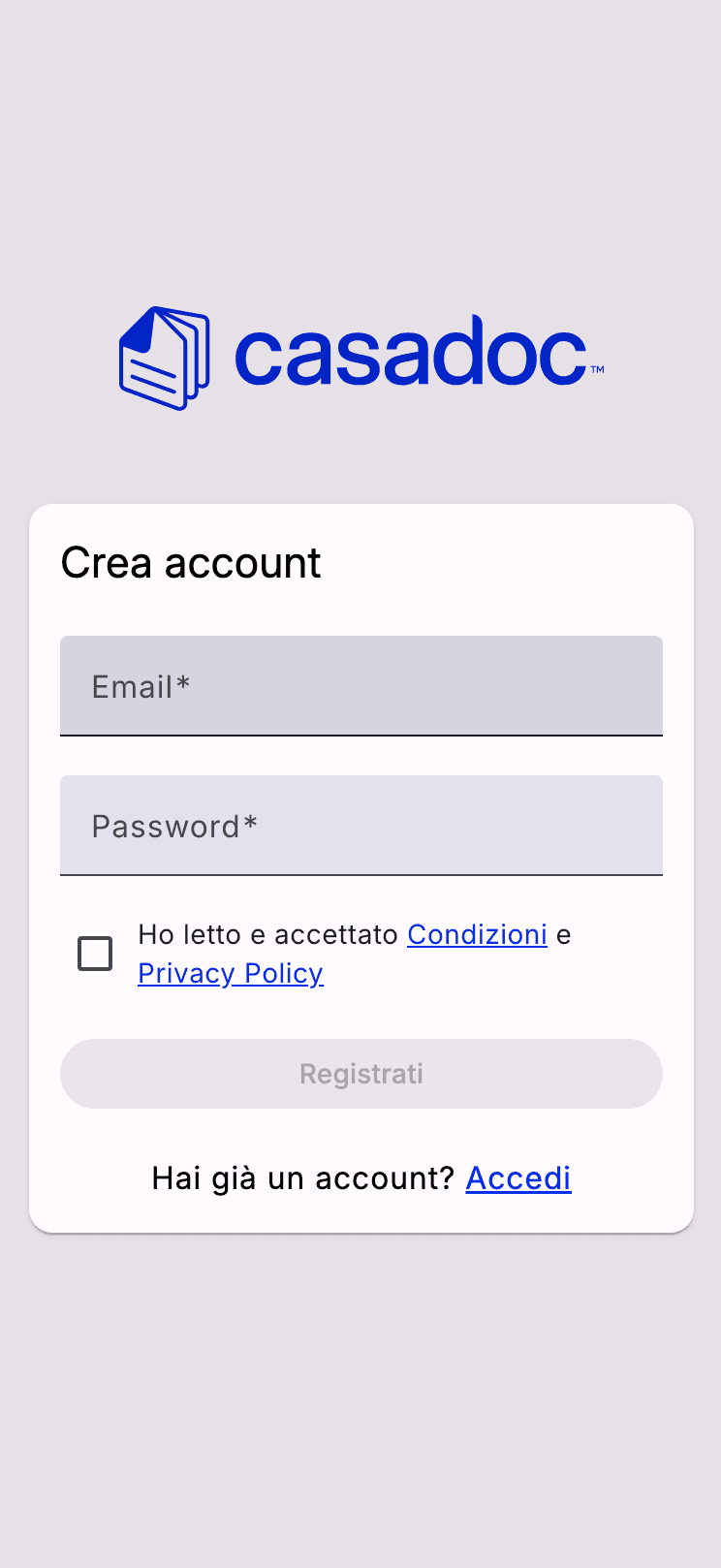Click the Crea account heading
The image size is (721, 1568).
191,562
